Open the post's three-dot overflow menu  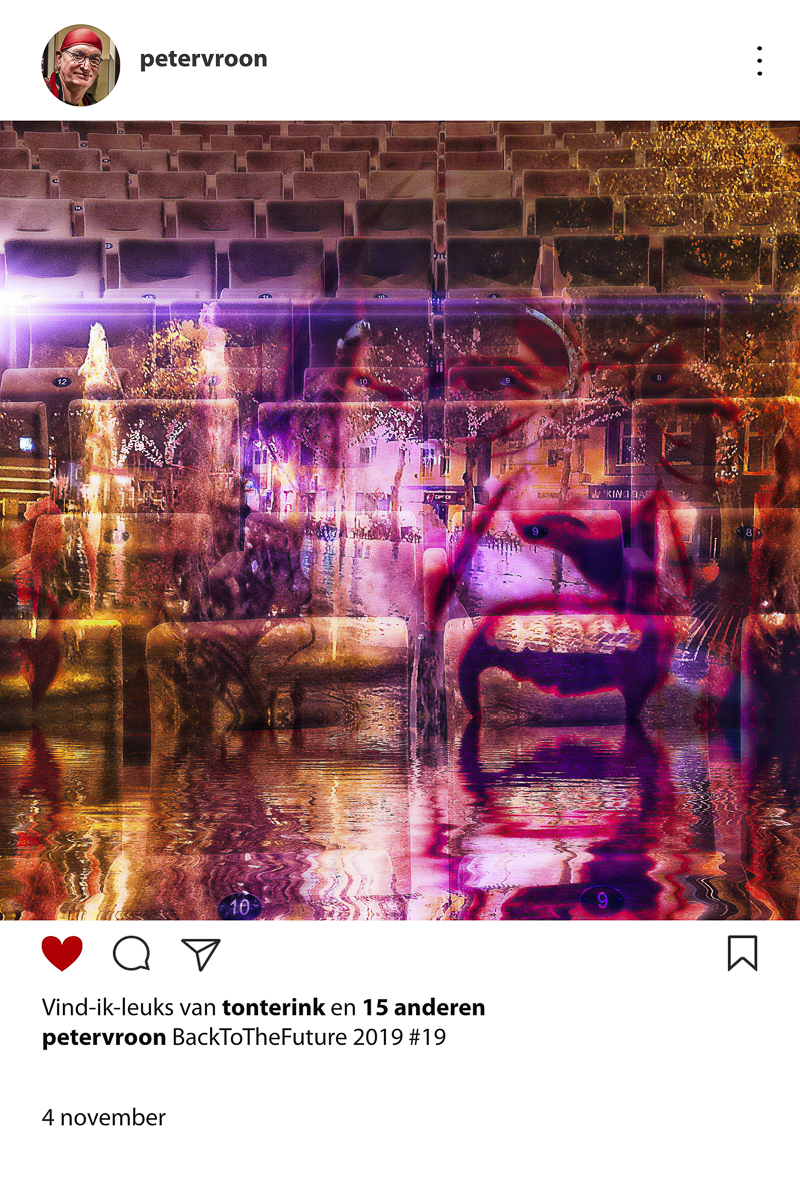point(760,61)
